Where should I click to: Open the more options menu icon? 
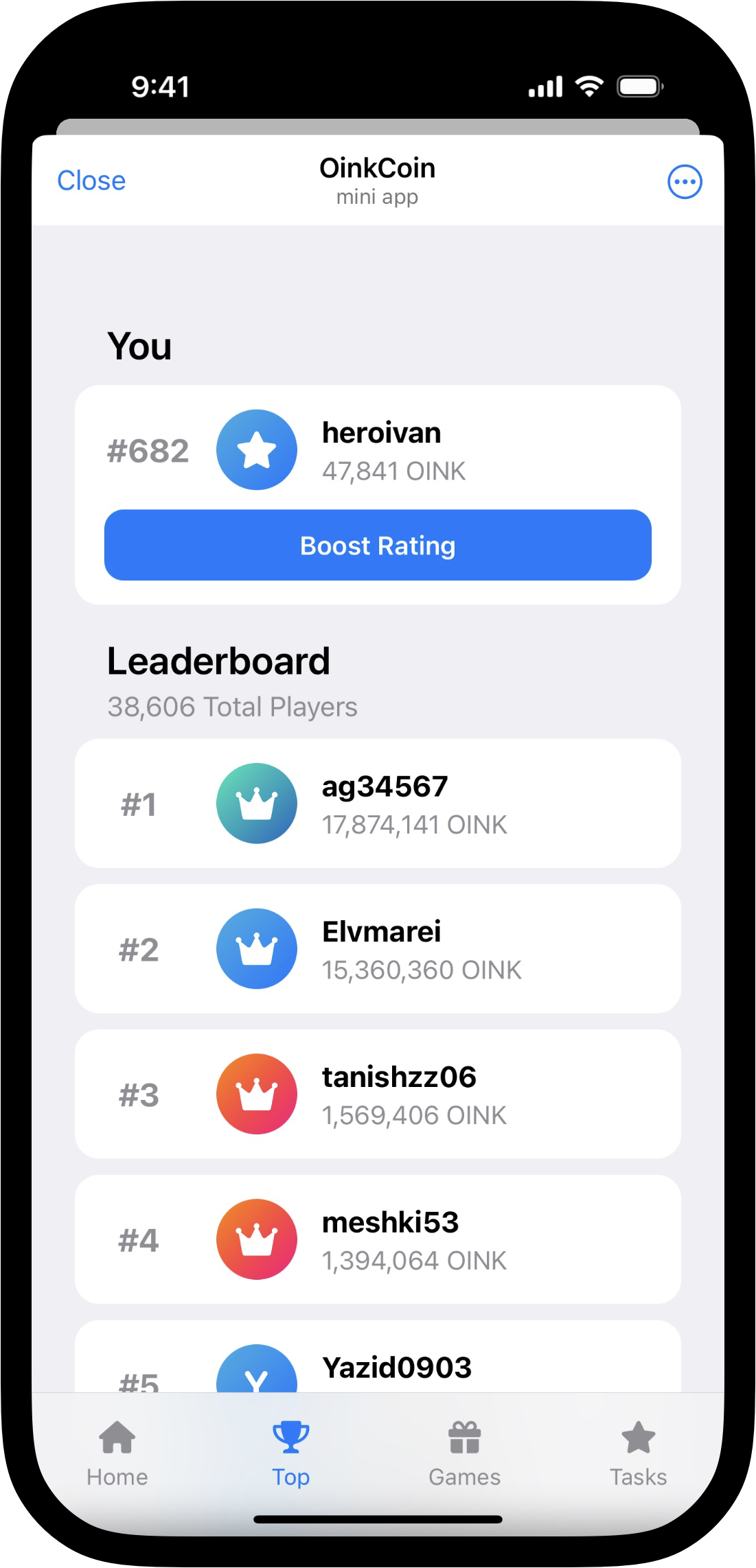[x=684, y=181]
